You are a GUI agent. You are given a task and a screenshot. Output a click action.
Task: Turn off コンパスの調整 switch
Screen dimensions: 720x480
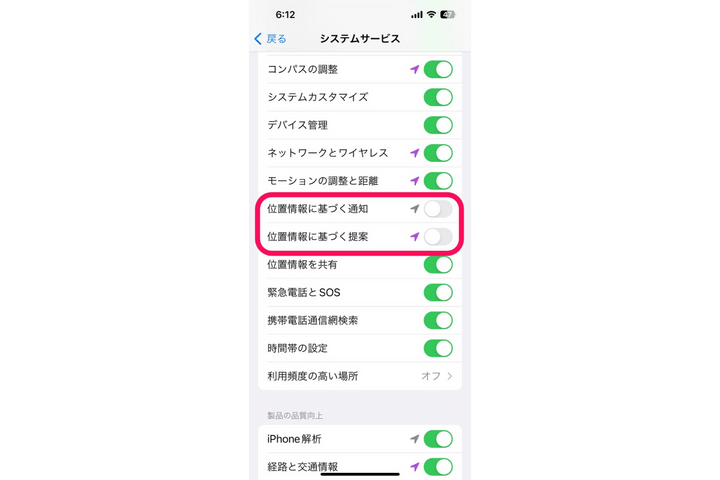click(x=438, y=70)
